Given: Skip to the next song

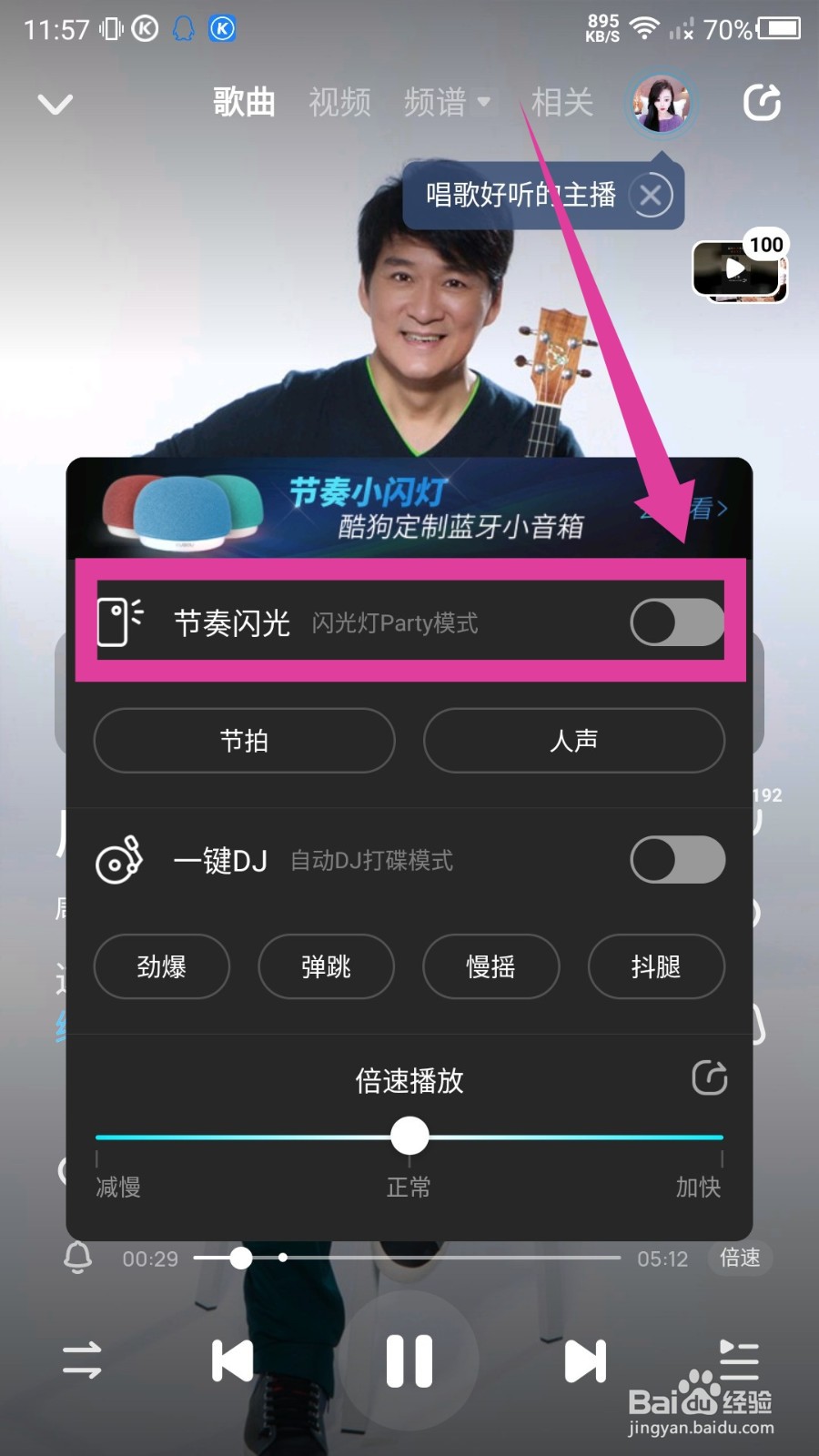Looking at the screenshot, I should coord(585,1359).
